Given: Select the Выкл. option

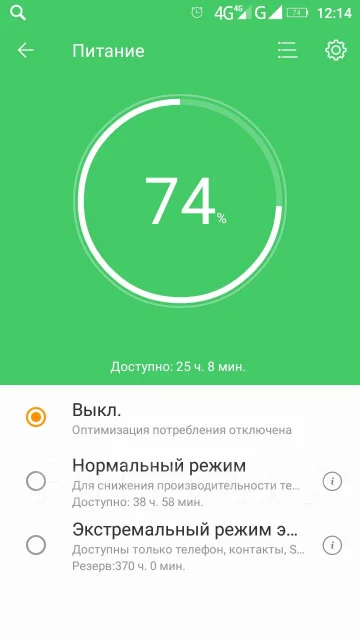Looking at the screenshot, I should pos(36,417).
